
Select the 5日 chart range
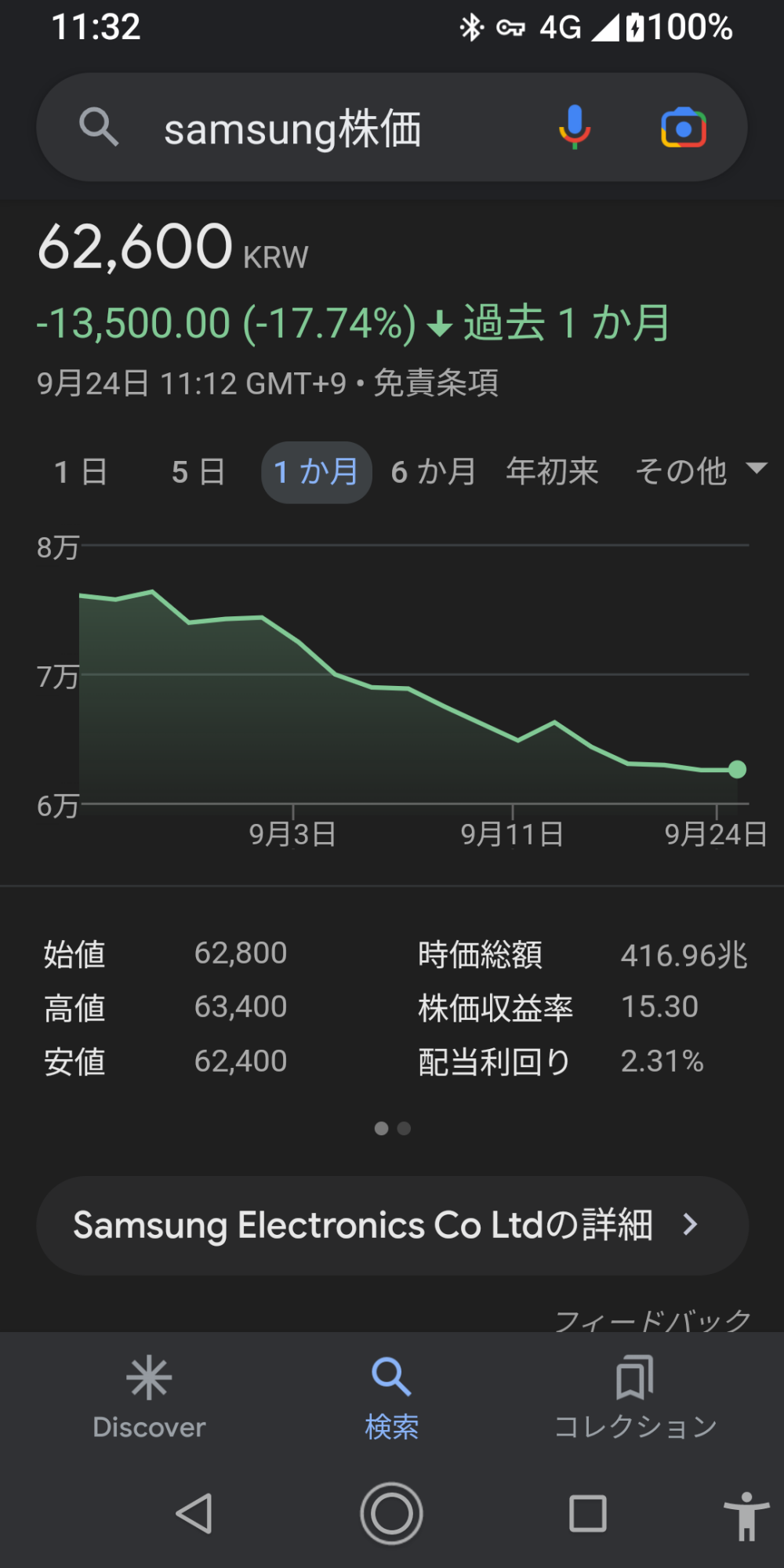[x=198, y=472]
